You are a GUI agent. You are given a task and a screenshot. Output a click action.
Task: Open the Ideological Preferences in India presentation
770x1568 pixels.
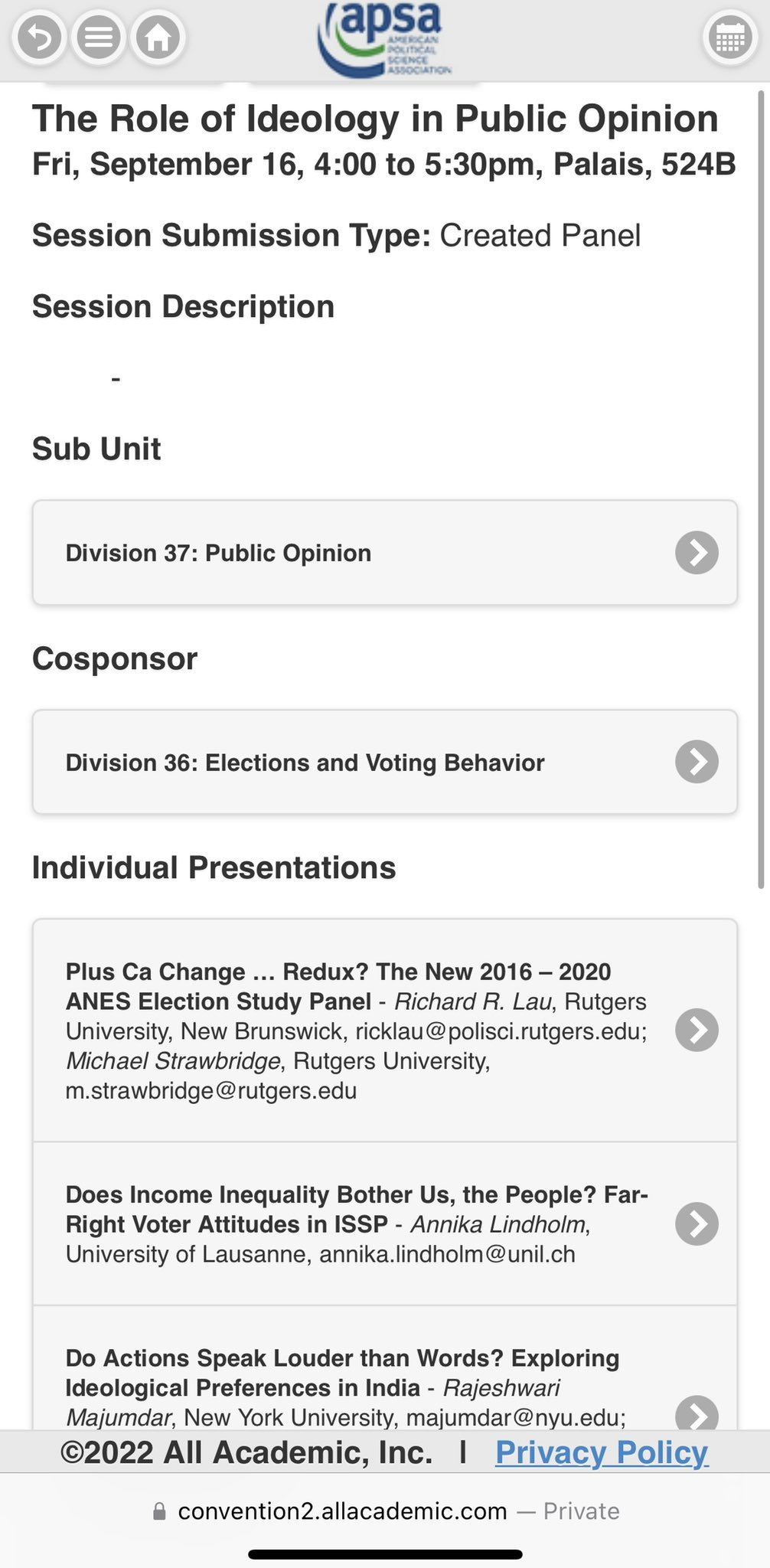(x=385, y=1368)
